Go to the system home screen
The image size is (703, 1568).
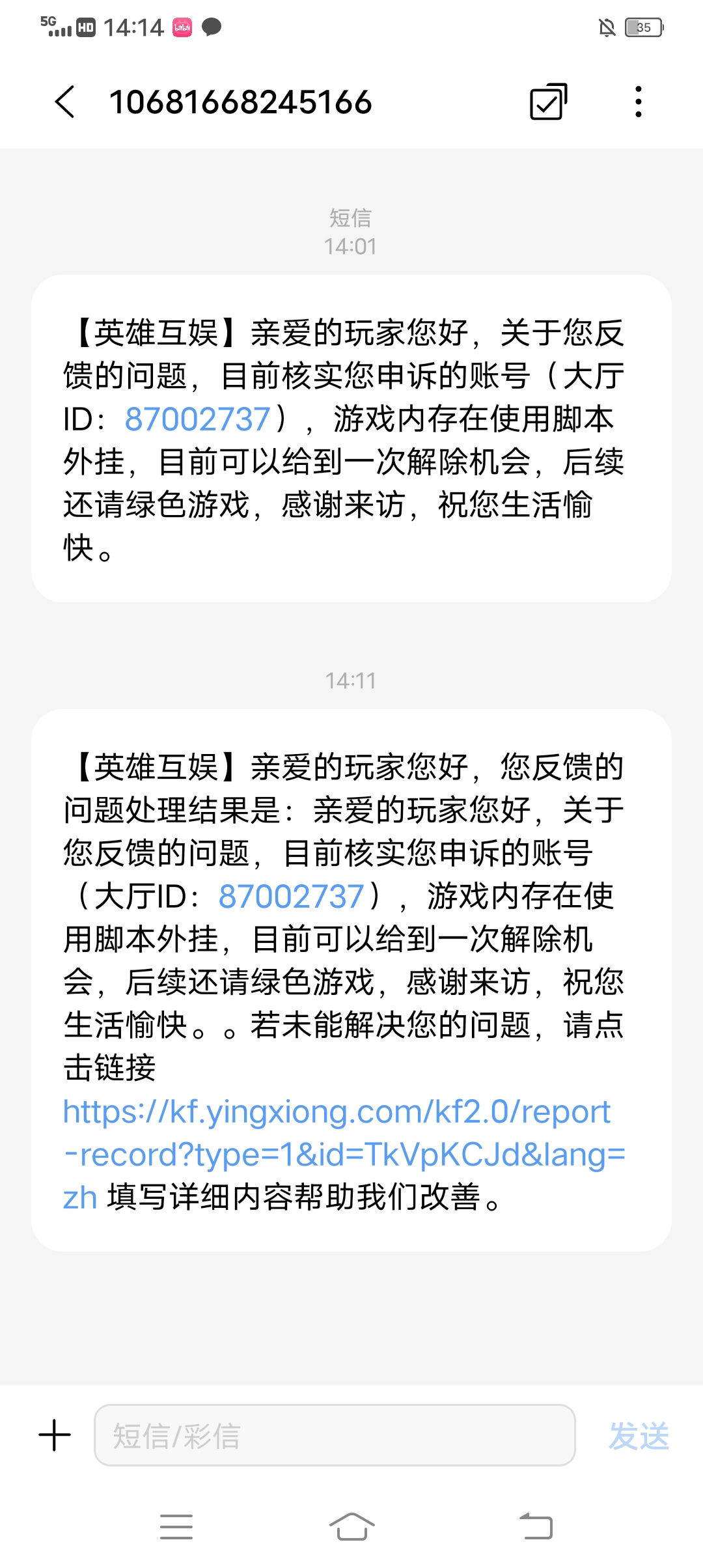pos(351,1526)
